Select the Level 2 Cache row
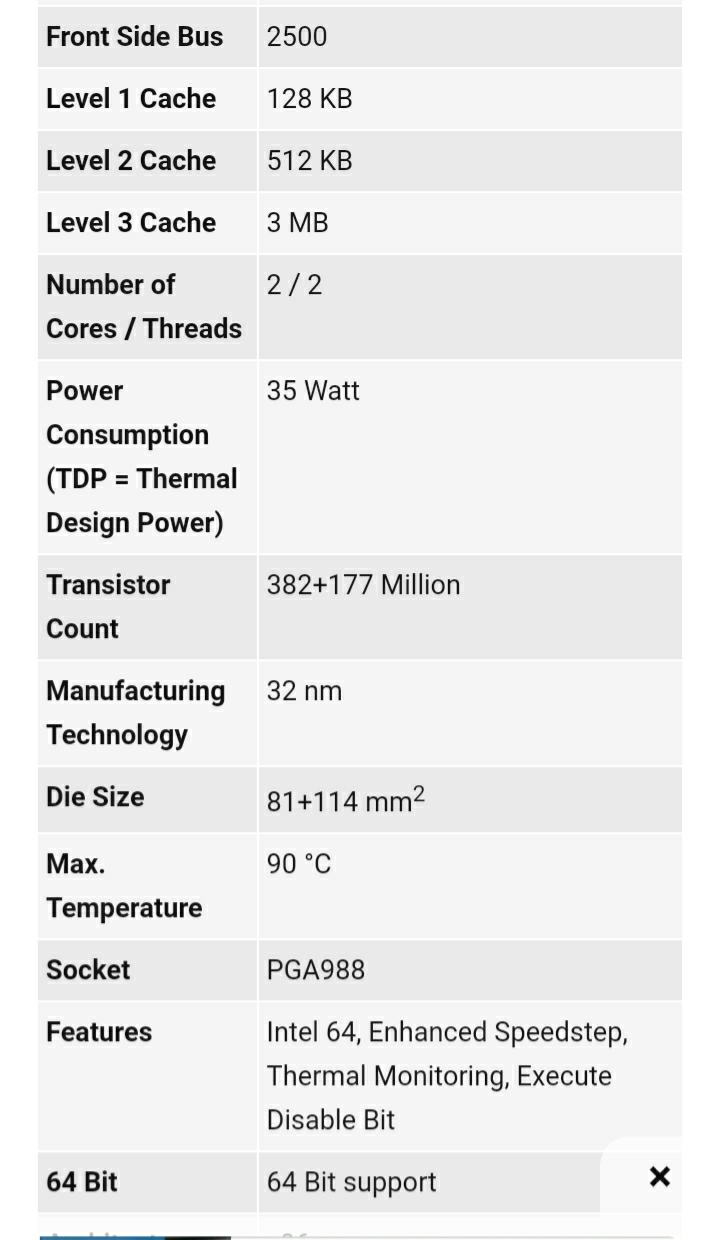720x1240 pixels. (130, 161)
